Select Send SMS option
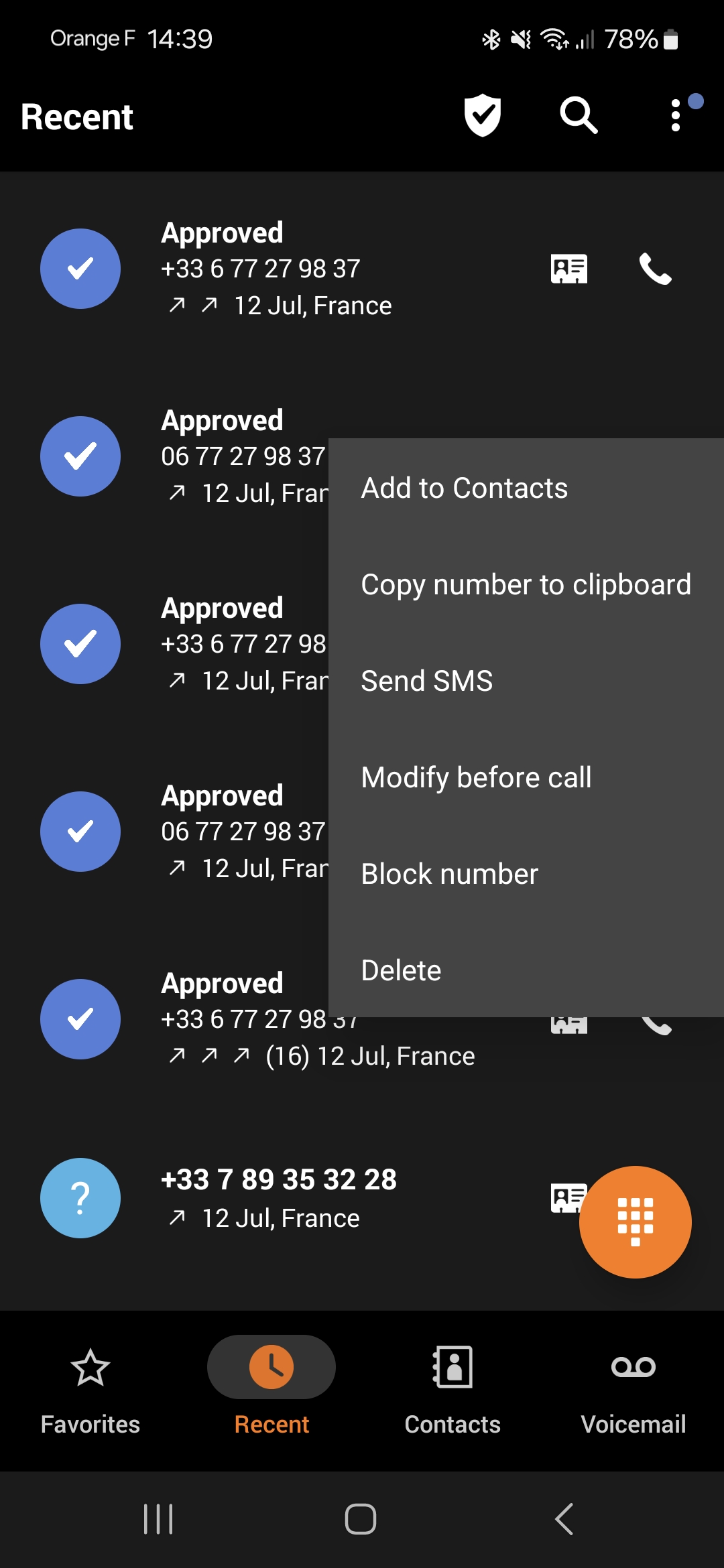The image size is (724, 1568). (x=526, y=681)
